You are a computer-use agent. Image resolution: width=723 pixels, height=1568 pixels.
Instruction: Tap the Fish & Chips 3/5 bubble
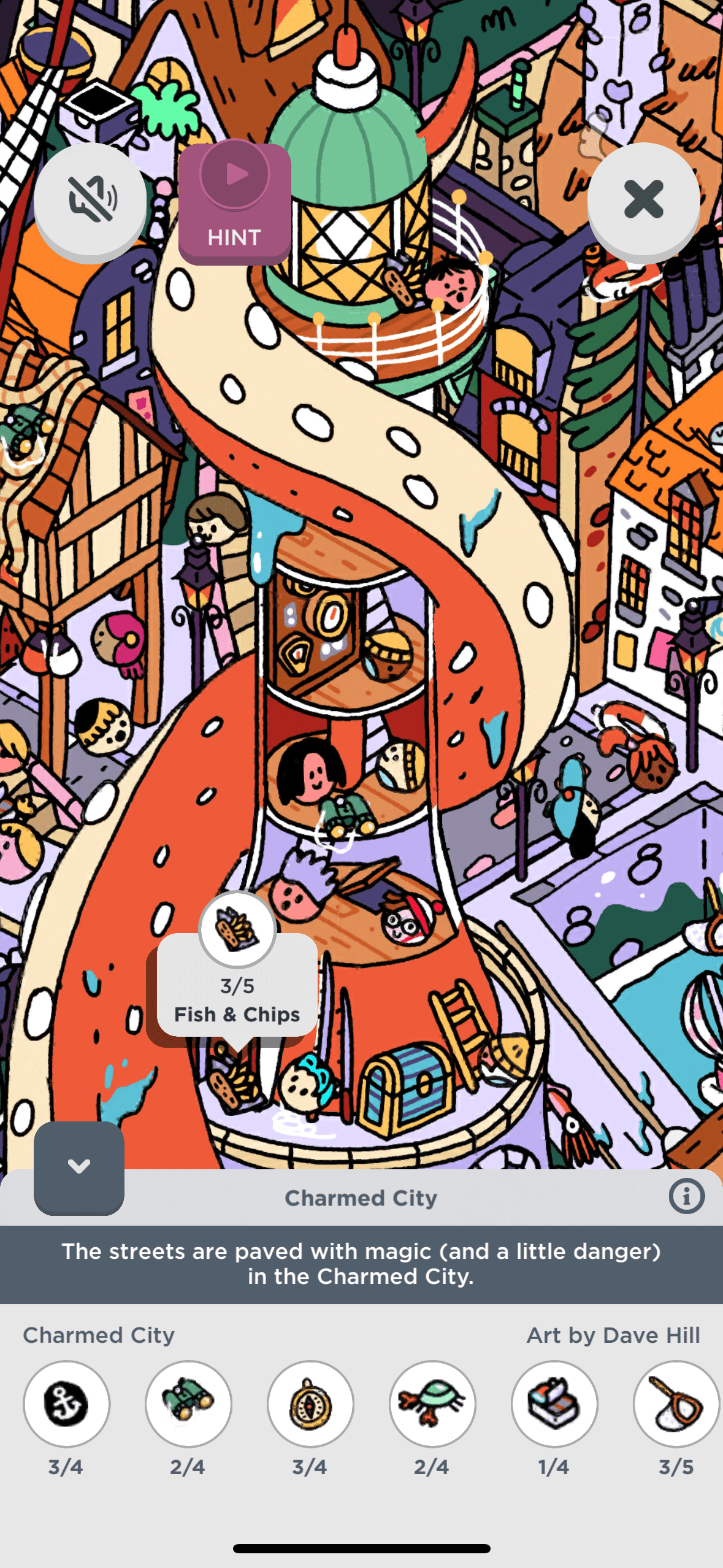[x=237, y=983]
